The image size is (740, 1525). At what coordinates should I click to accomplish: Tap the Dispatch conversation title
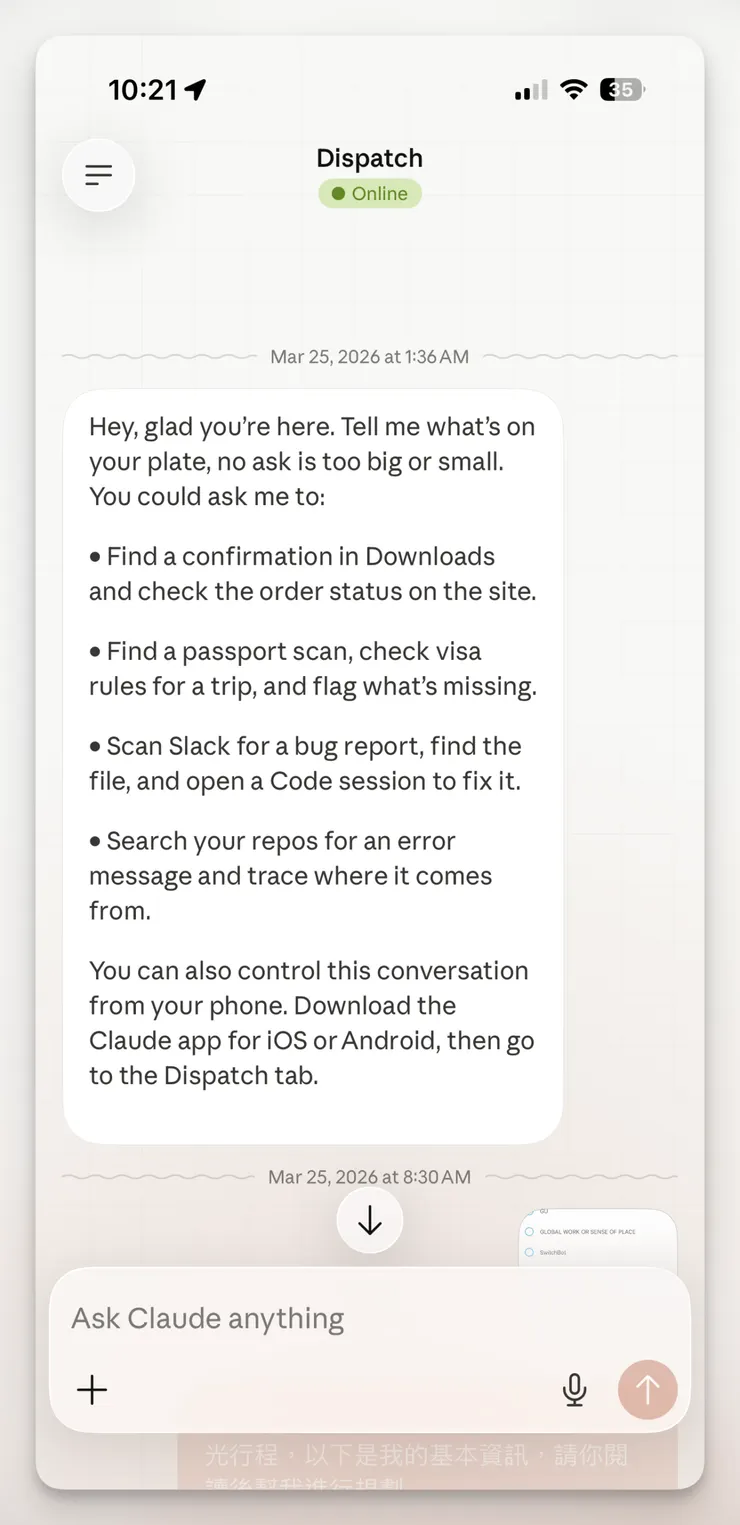pos(369,158)
